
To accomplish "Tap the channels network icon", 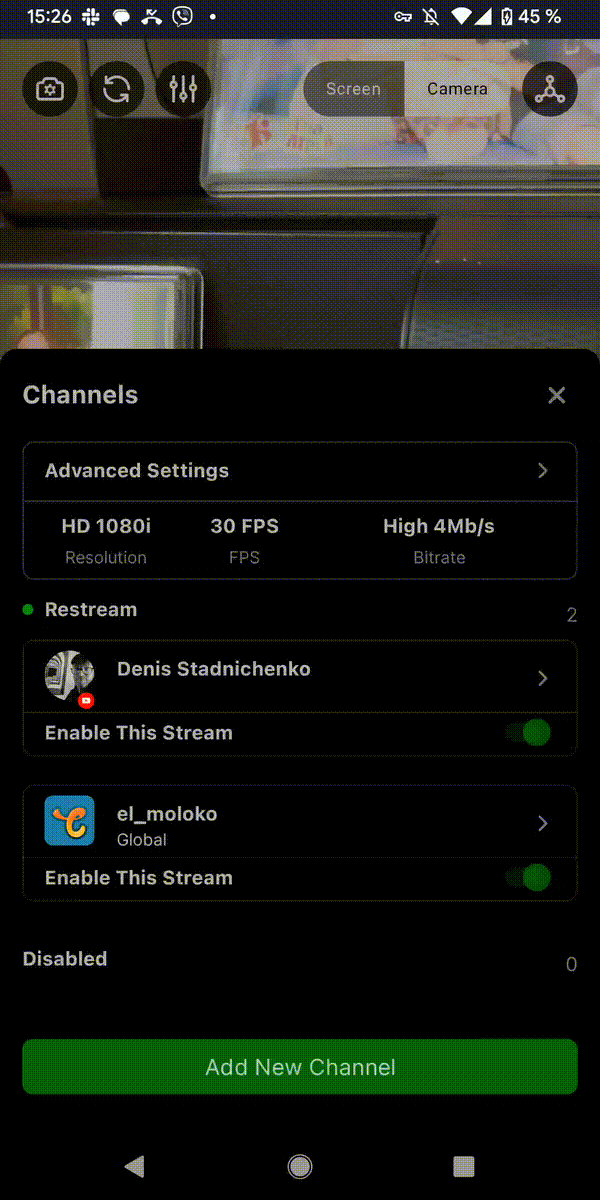I will click(549, 89).
